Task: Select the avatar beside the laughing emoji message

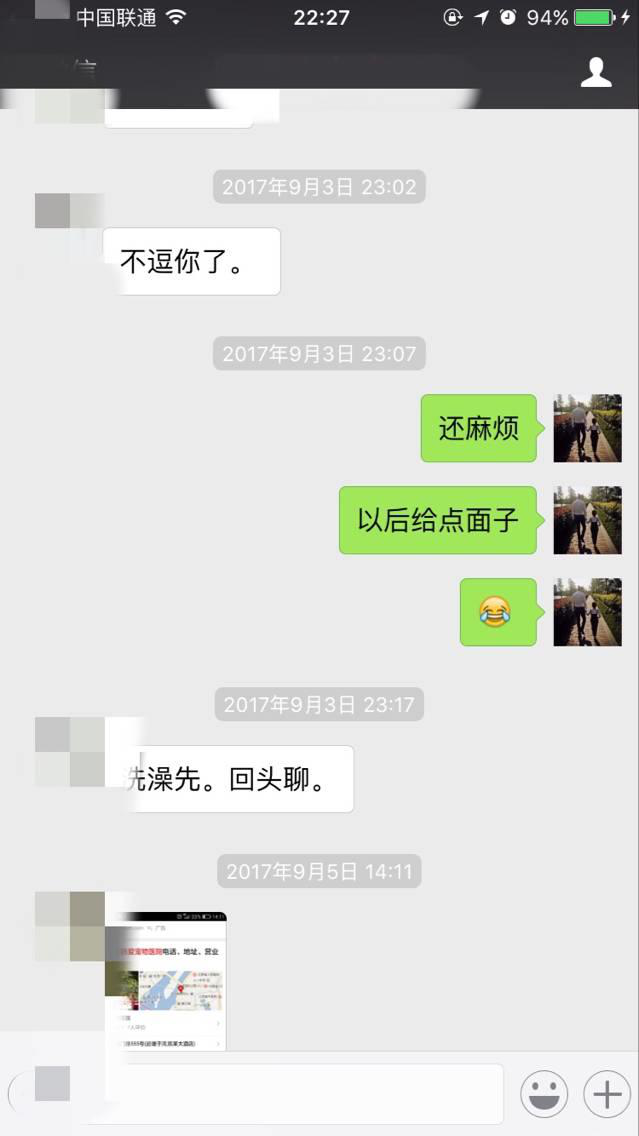Action: (587, 612)
